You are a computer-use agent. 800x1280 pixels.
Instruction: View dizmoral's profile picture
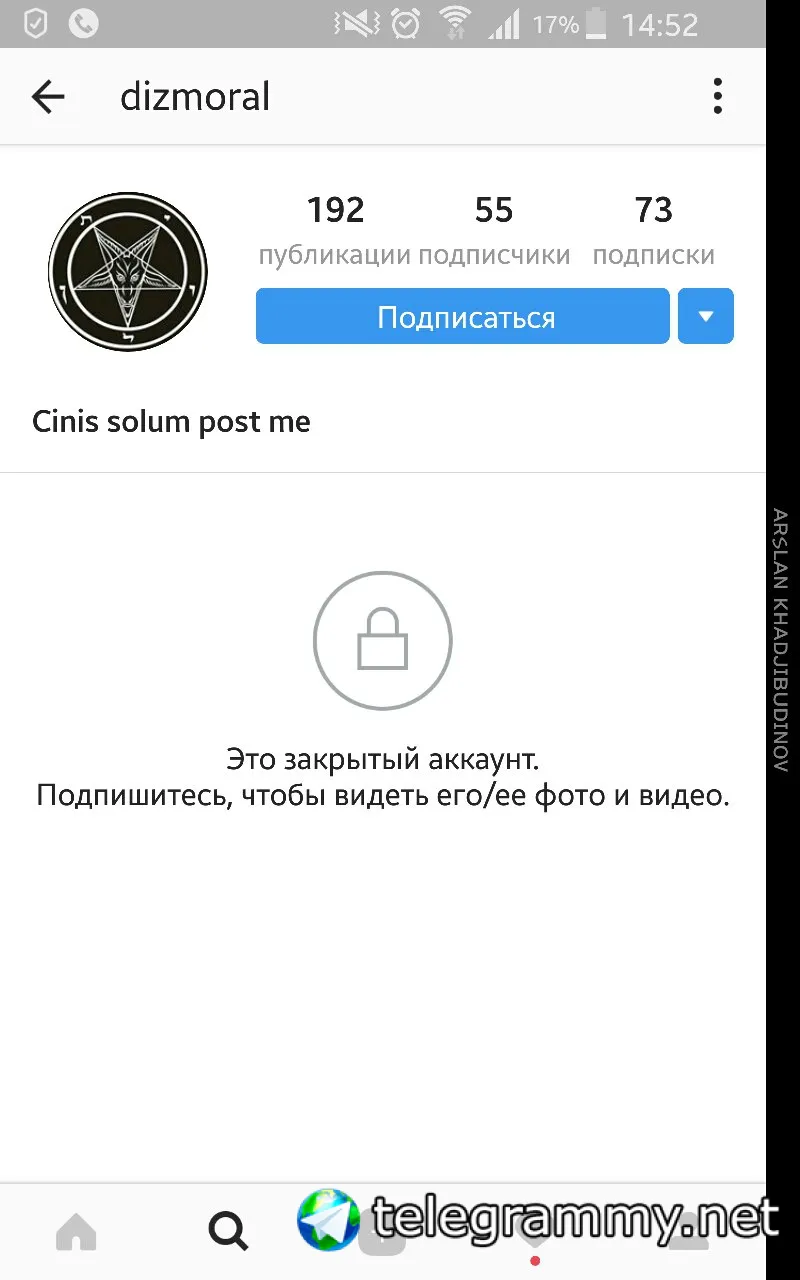(x=128, y=272)
